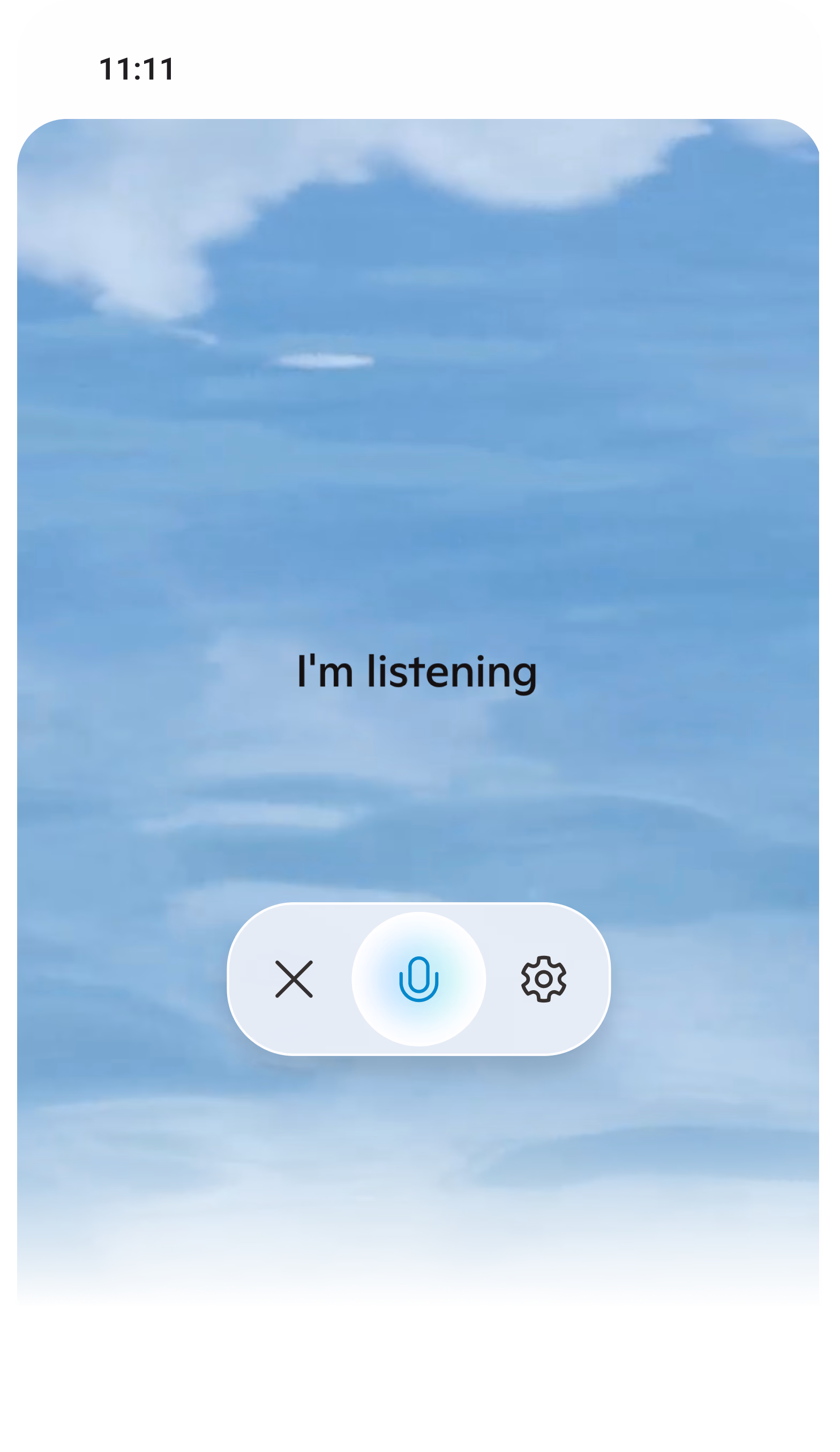This screenshot has width=840, height=1452.
Task: Tap the blue microphone button
Action: coord(419,979)
